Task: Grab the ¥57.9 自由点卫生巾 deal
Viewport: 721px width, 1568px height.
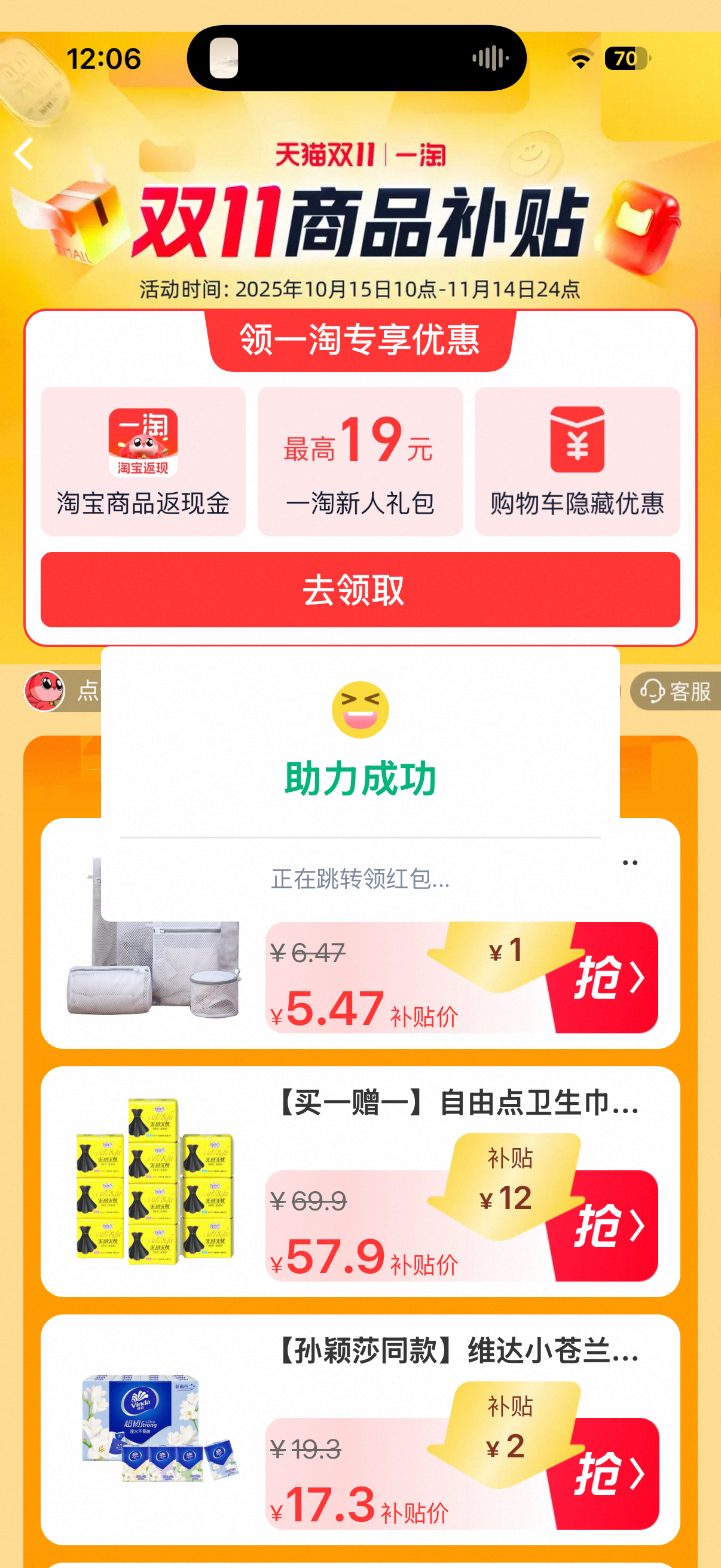Action: (607, 1225)
